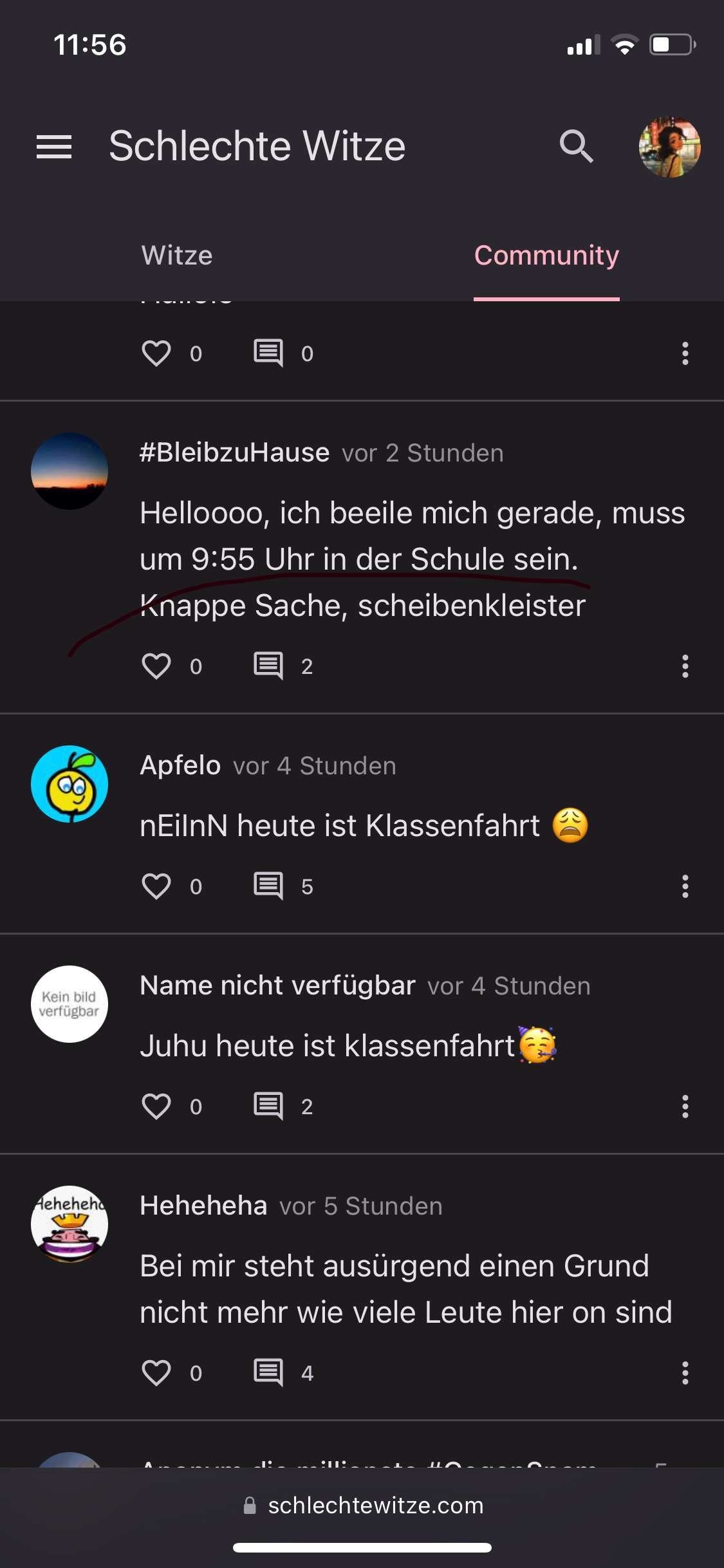View comments on Apfelo's post
The height and width of the screenshot is (1568, 724).
[x=268, y=886]
